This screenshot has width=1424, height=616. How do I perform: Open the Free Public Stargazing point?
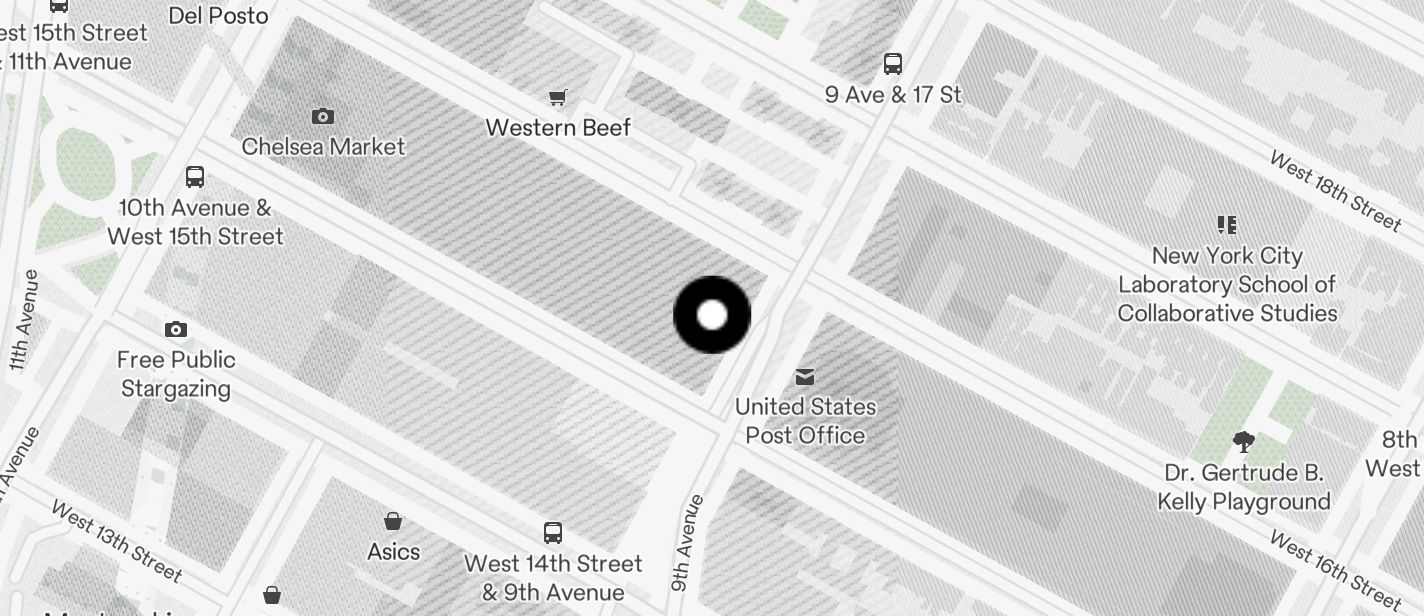(176, 330)
